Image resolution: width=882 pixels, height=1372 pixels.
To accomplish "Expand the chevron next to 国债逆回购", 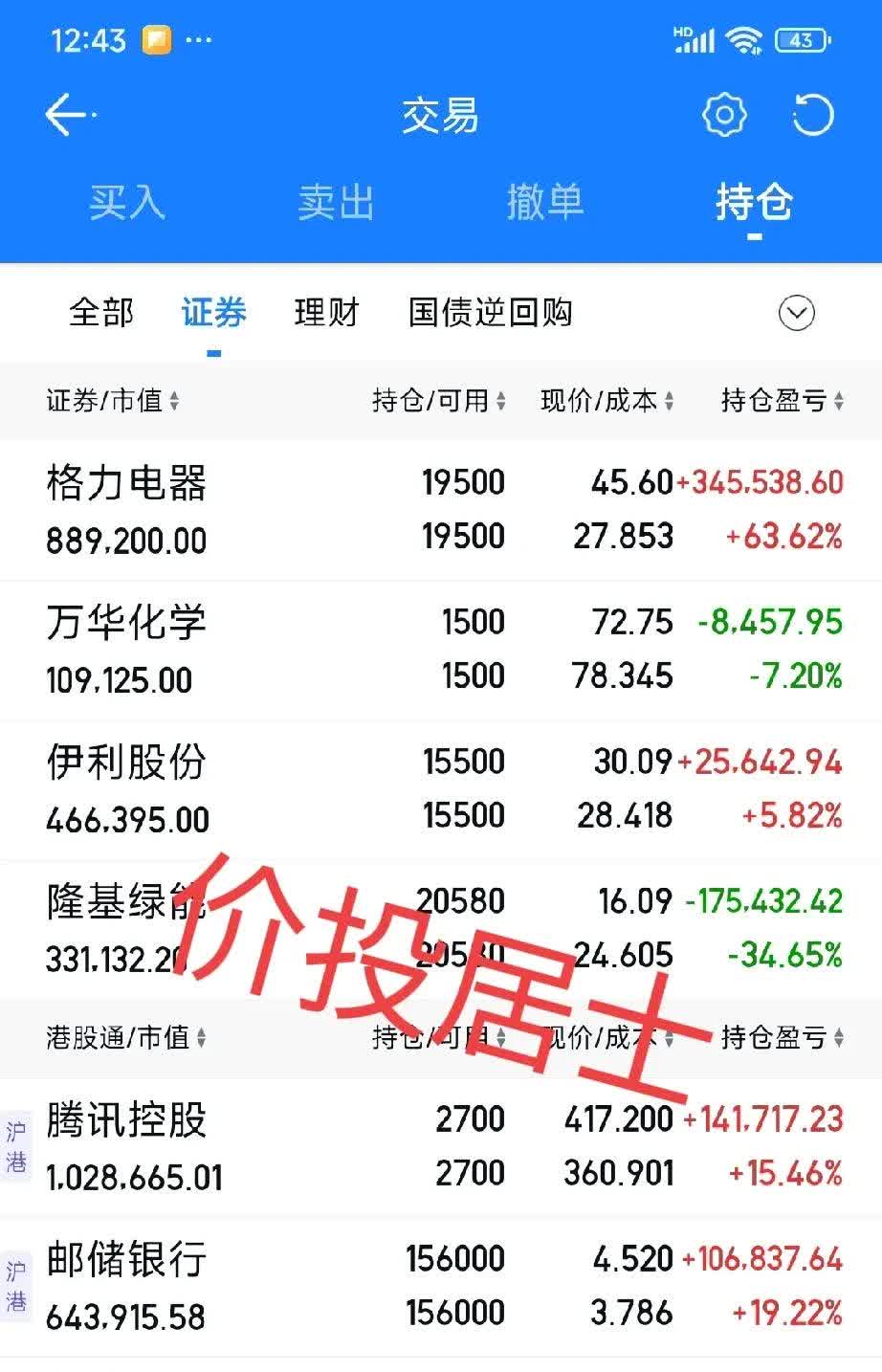I will [797, 314].
